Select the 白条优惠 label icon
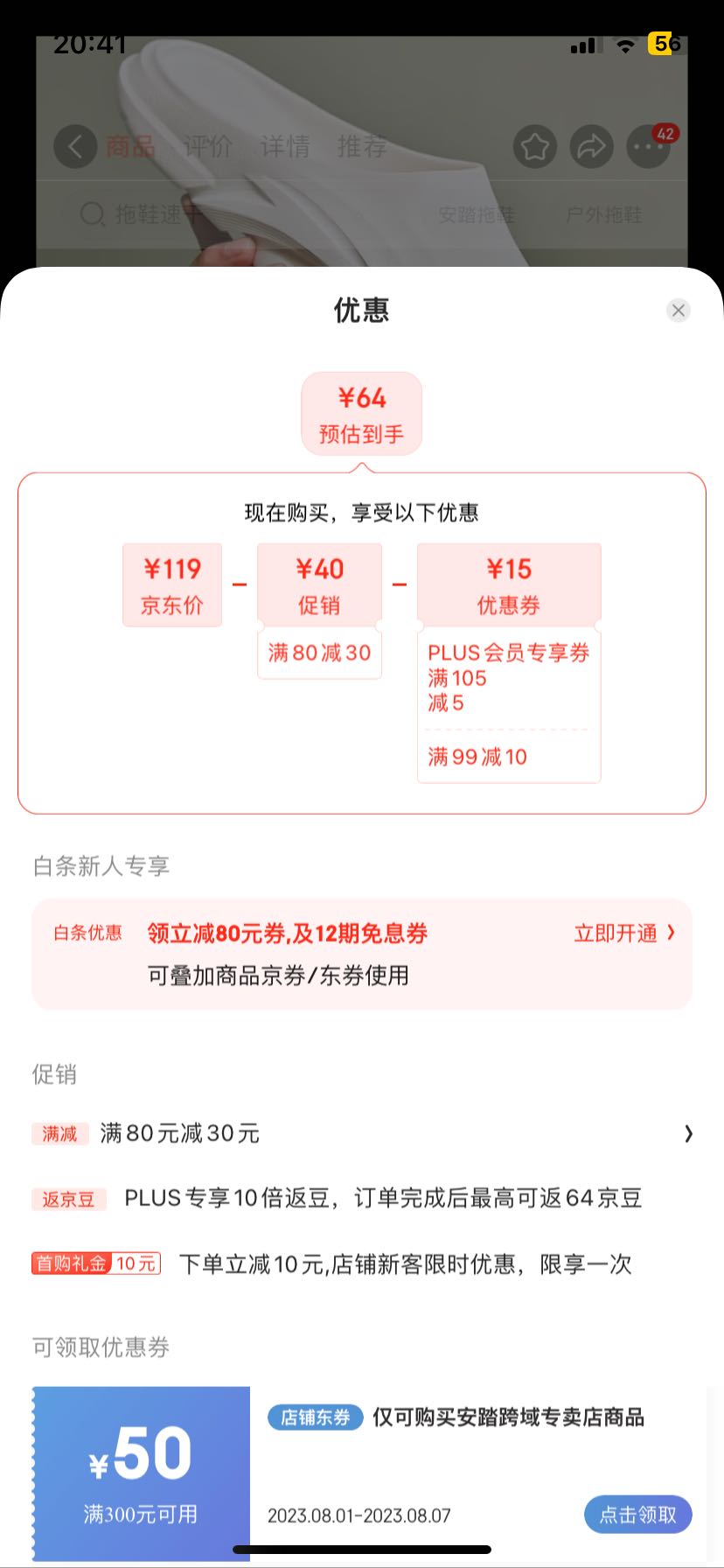724x1568 pixels. 86,933
